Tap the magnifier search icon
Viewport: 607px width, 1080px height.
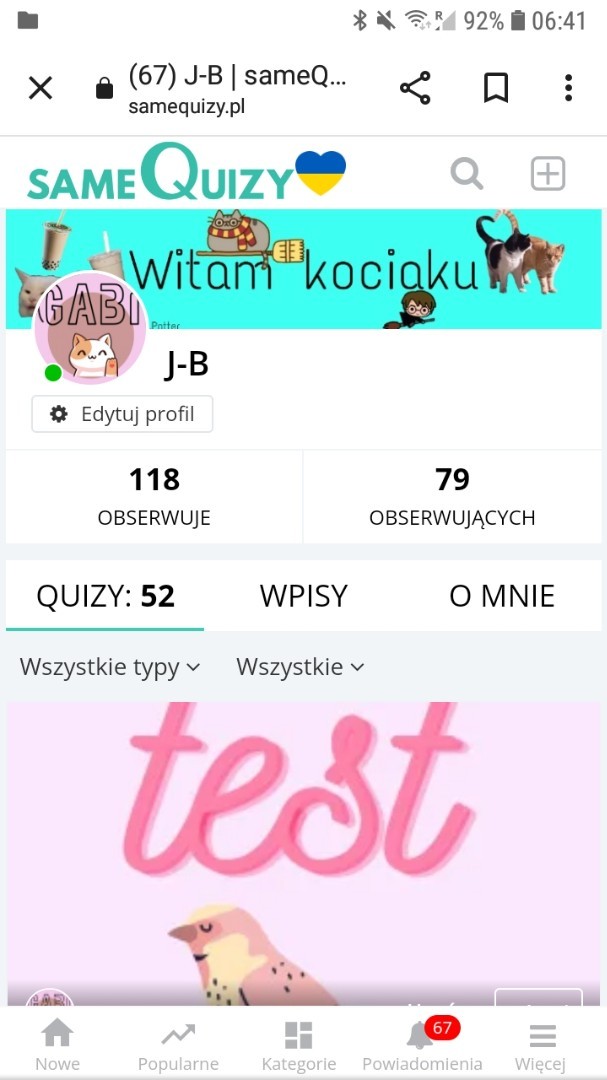pyautogui.click(x=466, y=174)
